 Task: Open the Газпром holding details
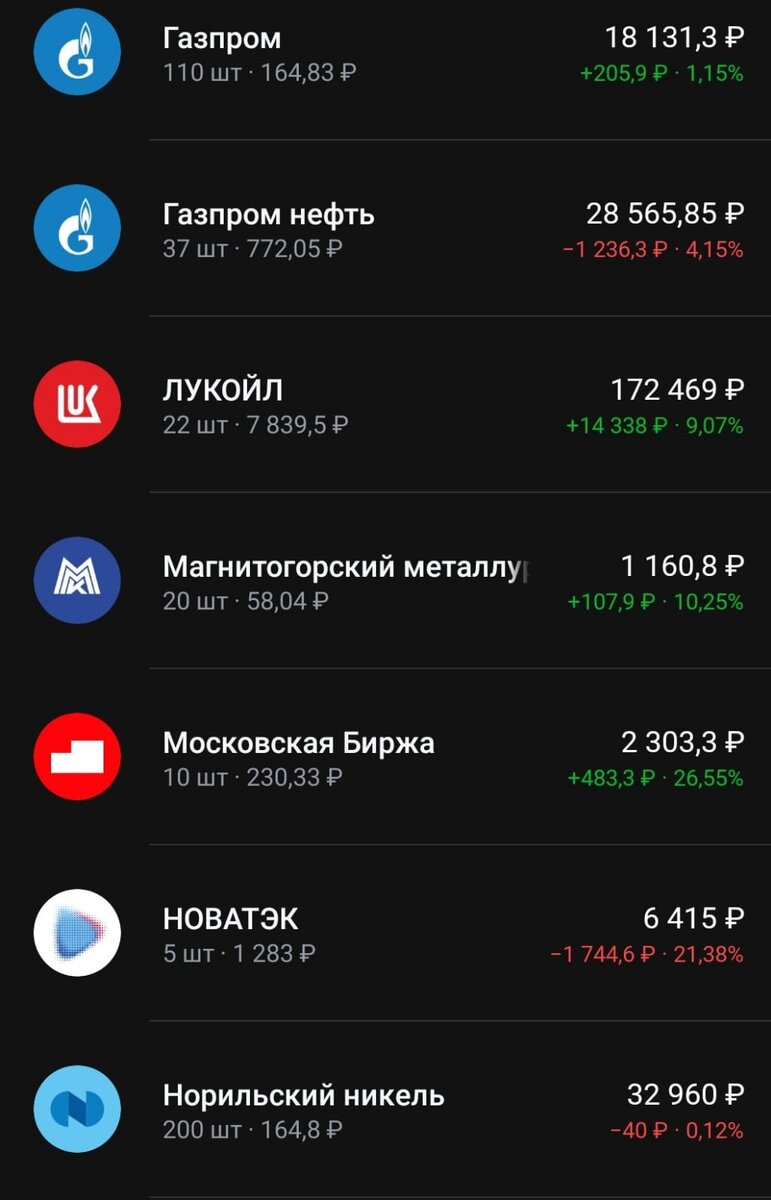(x=222, y=38)
